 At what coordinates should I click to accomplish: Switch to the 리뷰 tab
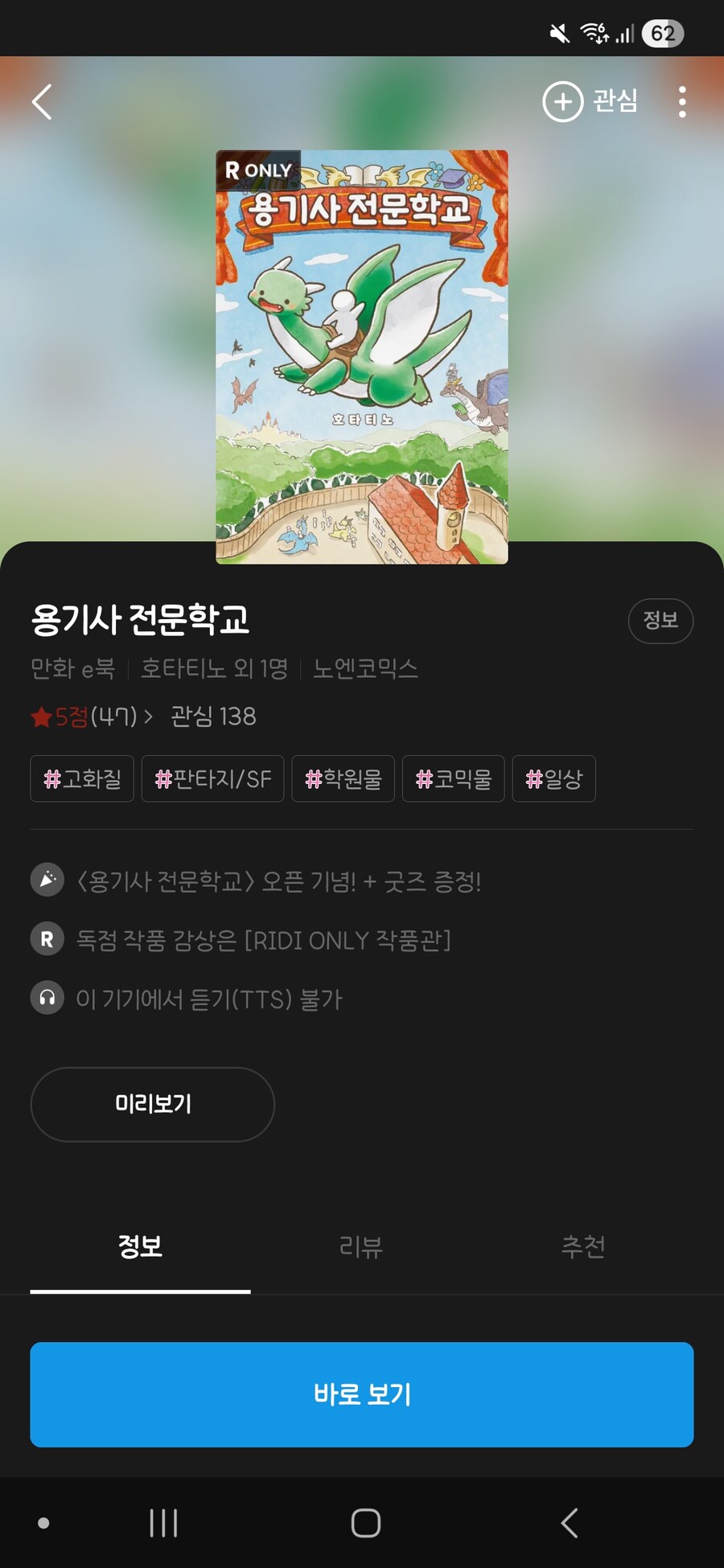[360, 1247]
